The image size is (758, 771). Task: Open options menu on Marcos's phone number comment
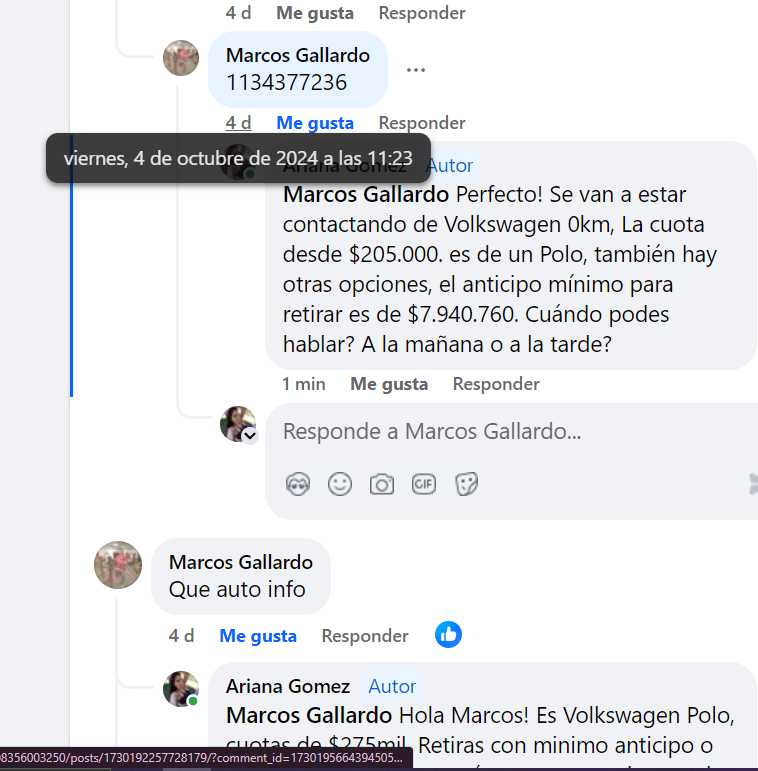(416, 70)
